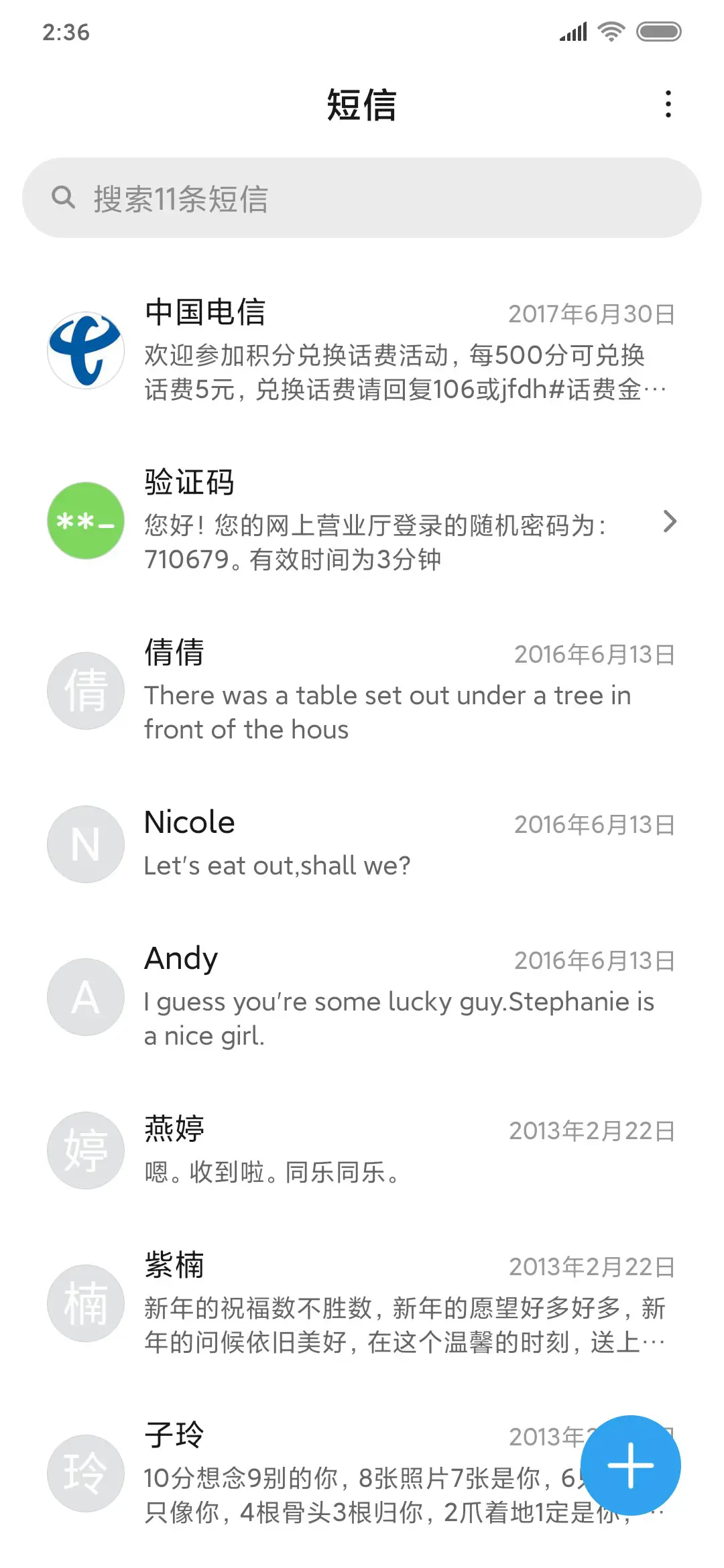Tap Nicole's circular avatar
Image resolution: width=724 pixels, height=1568 pixels.
[x=84, y=844]
